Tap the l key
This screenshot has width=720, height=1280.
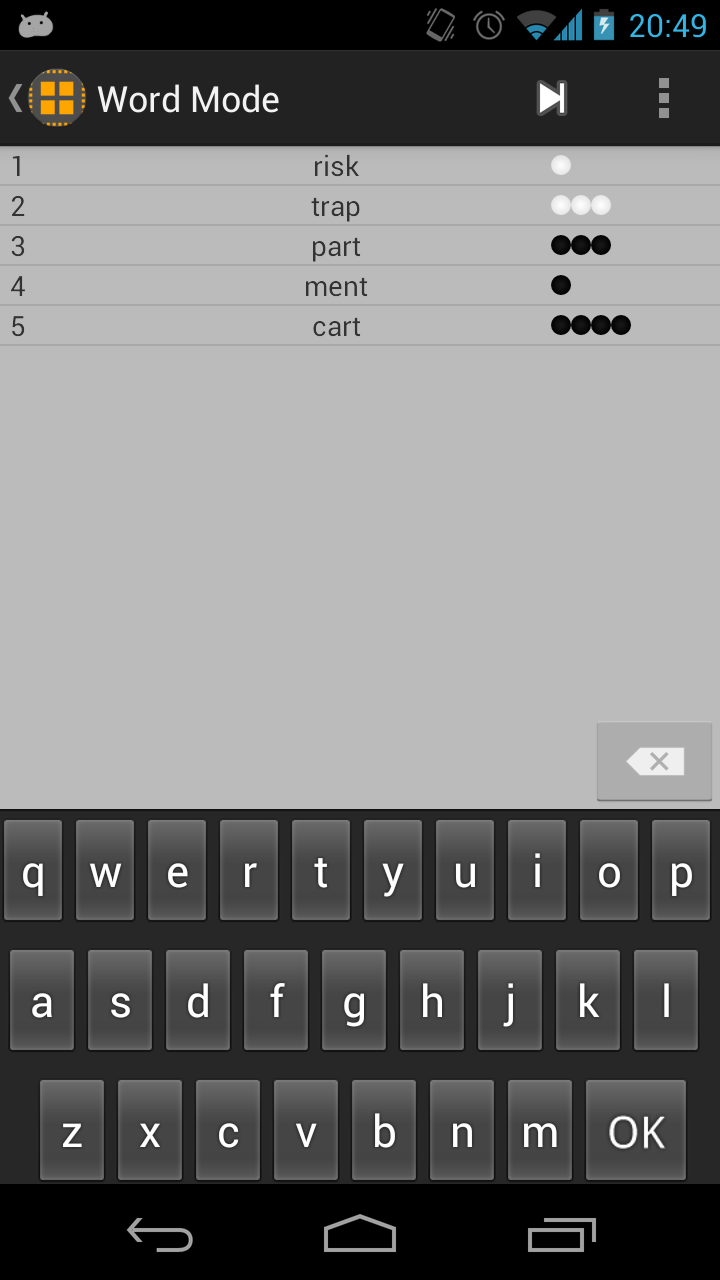pyautogui.click(x=666, y=1001)
